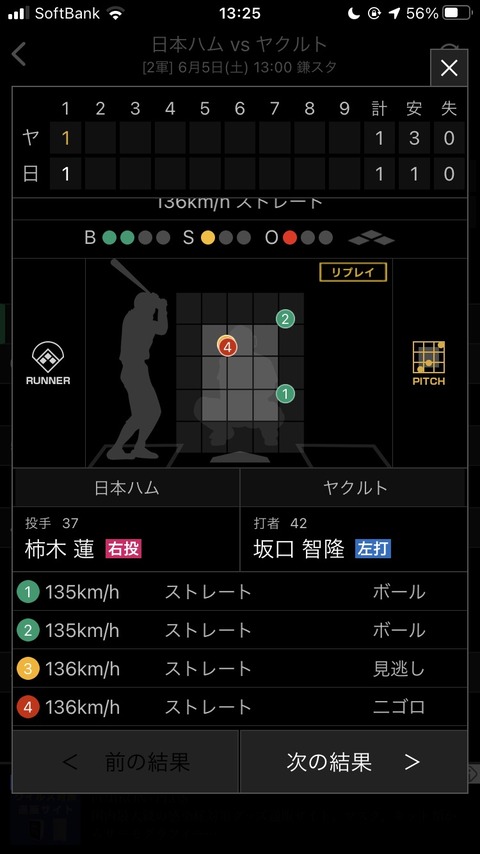
Task: Close the pitch detail popup
Action: tap(449, 68)
